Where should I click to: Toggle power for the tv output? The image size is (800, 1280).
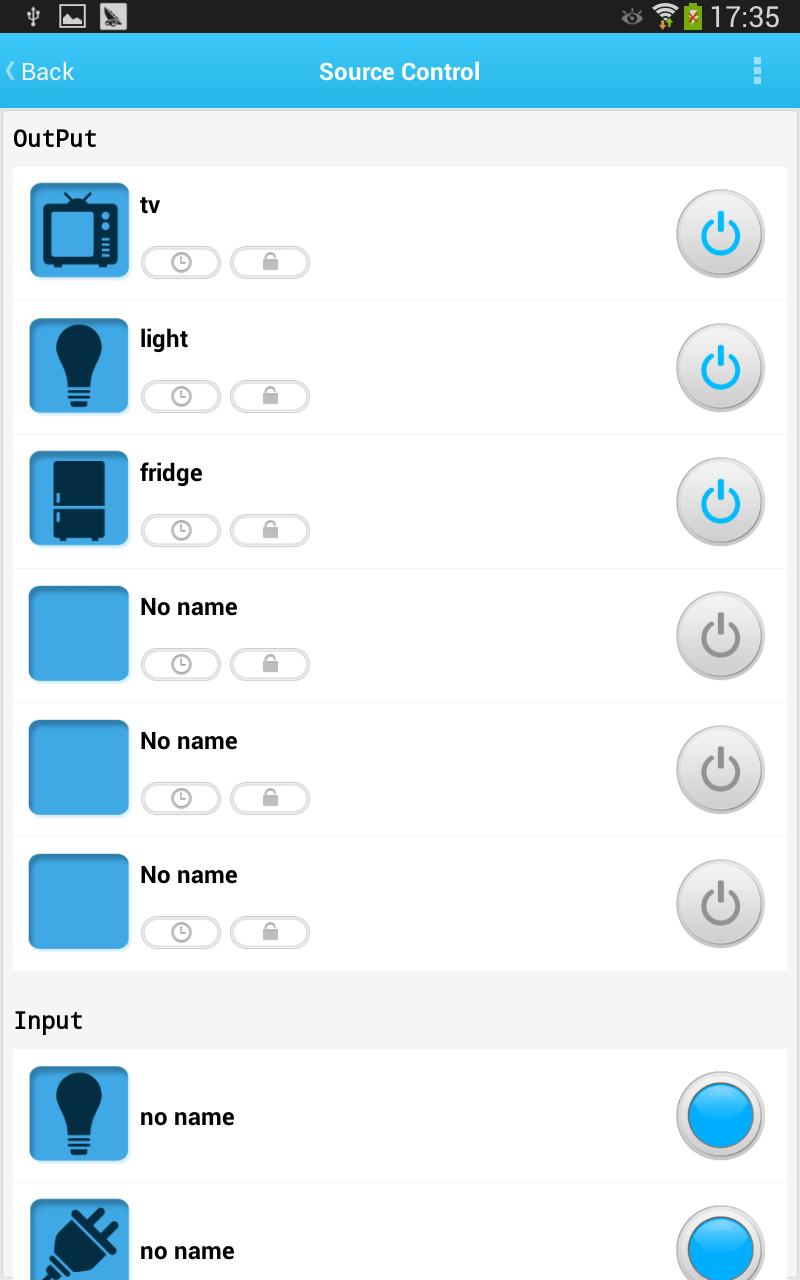point(720,233)
